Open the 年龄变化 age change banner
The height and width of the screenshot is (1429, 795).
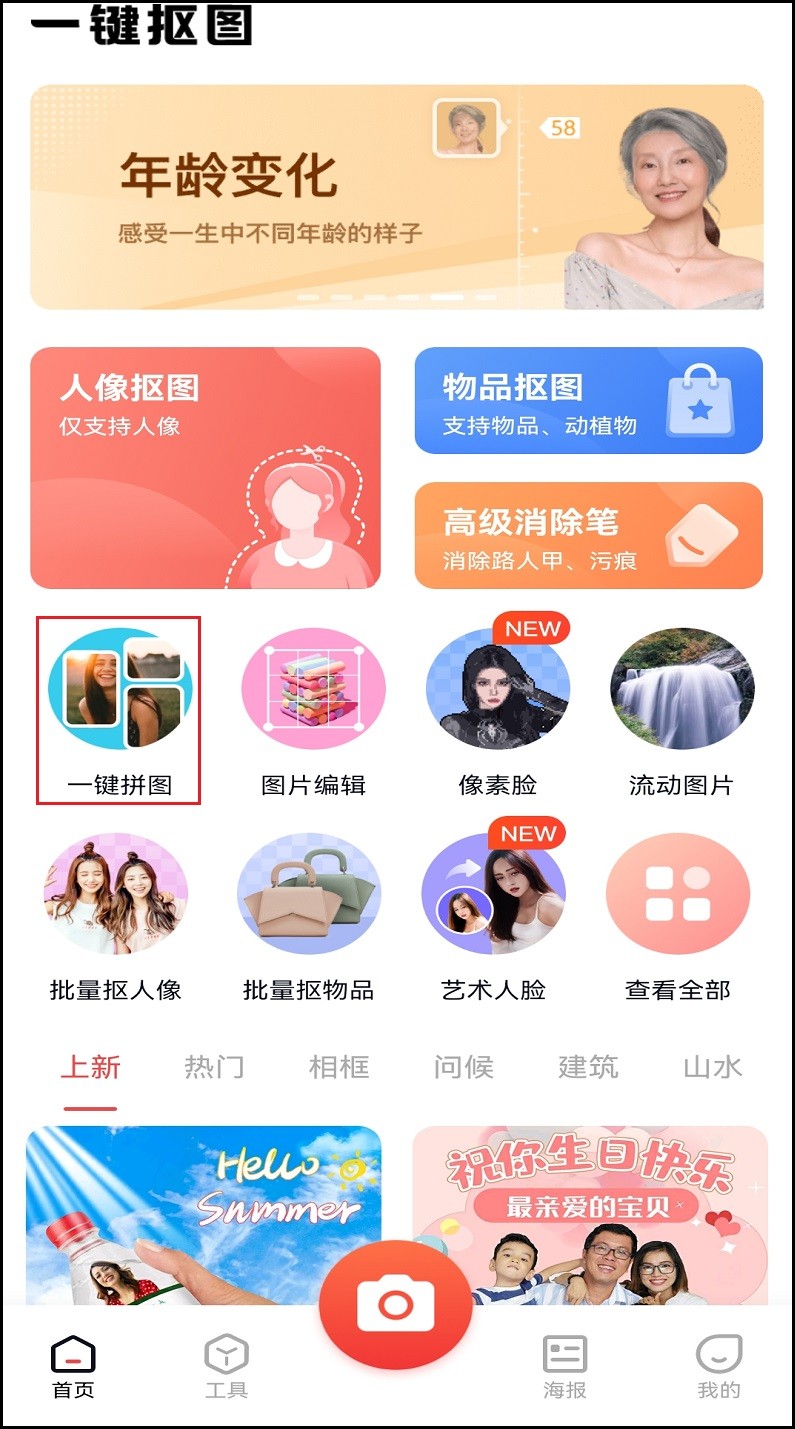click(396, 196)
